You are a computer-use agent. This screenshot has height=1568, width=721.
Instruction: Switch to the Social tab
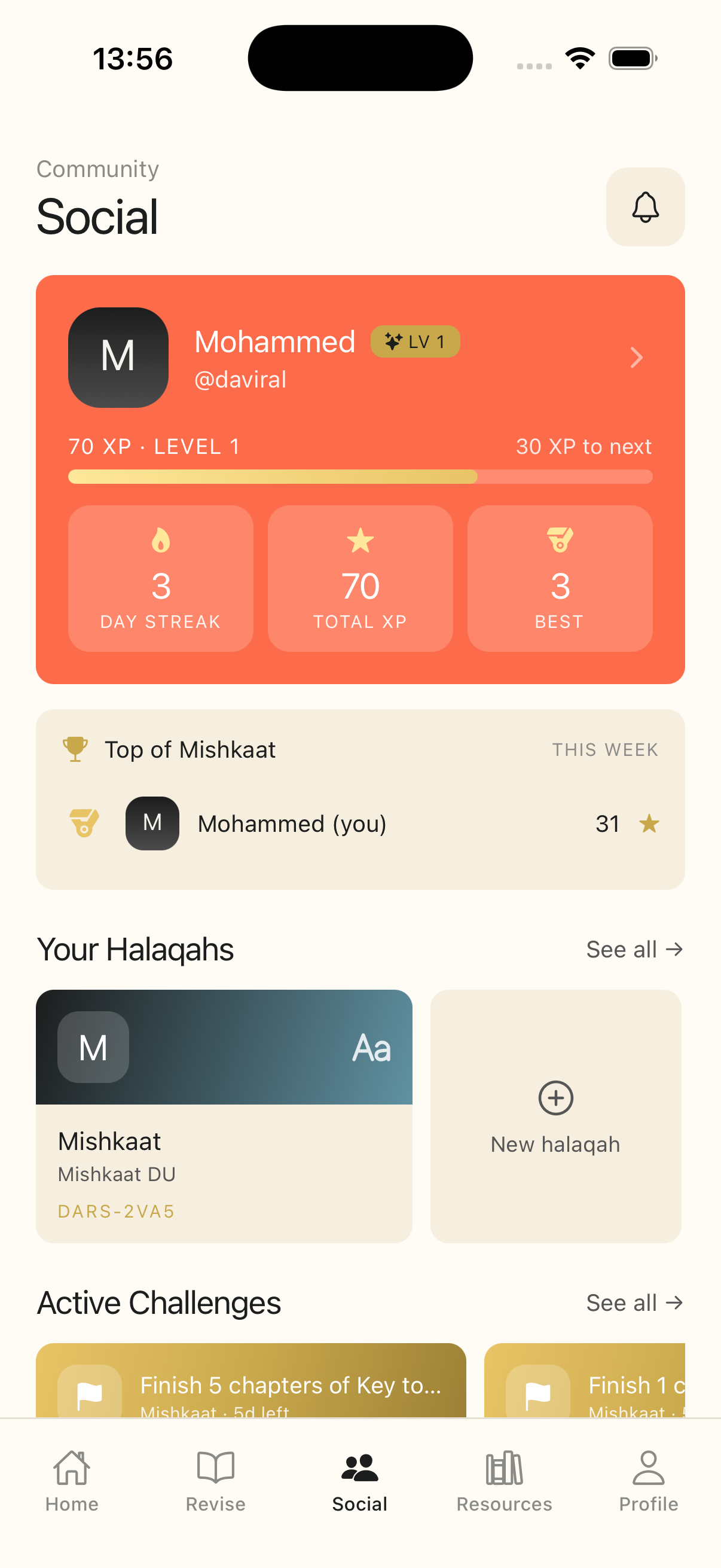(359, 1479)
